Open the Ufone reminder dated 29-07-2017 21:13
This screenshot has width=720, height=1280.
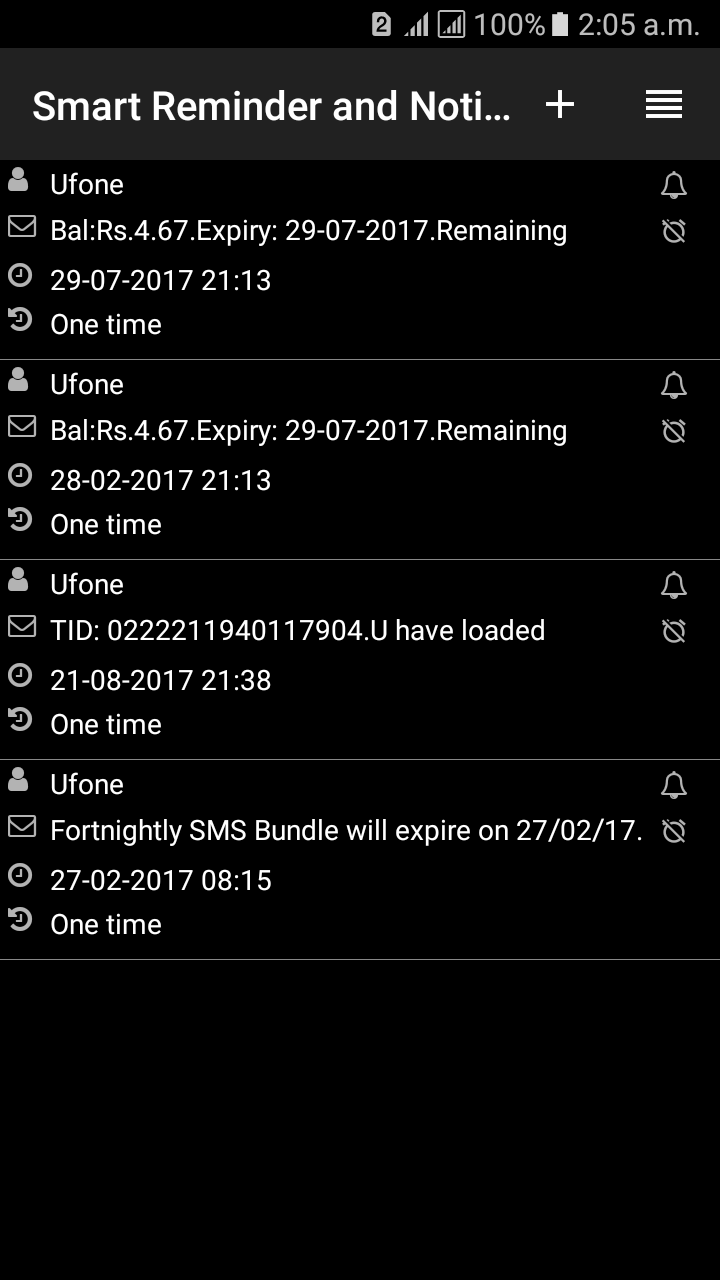point(360,260)
